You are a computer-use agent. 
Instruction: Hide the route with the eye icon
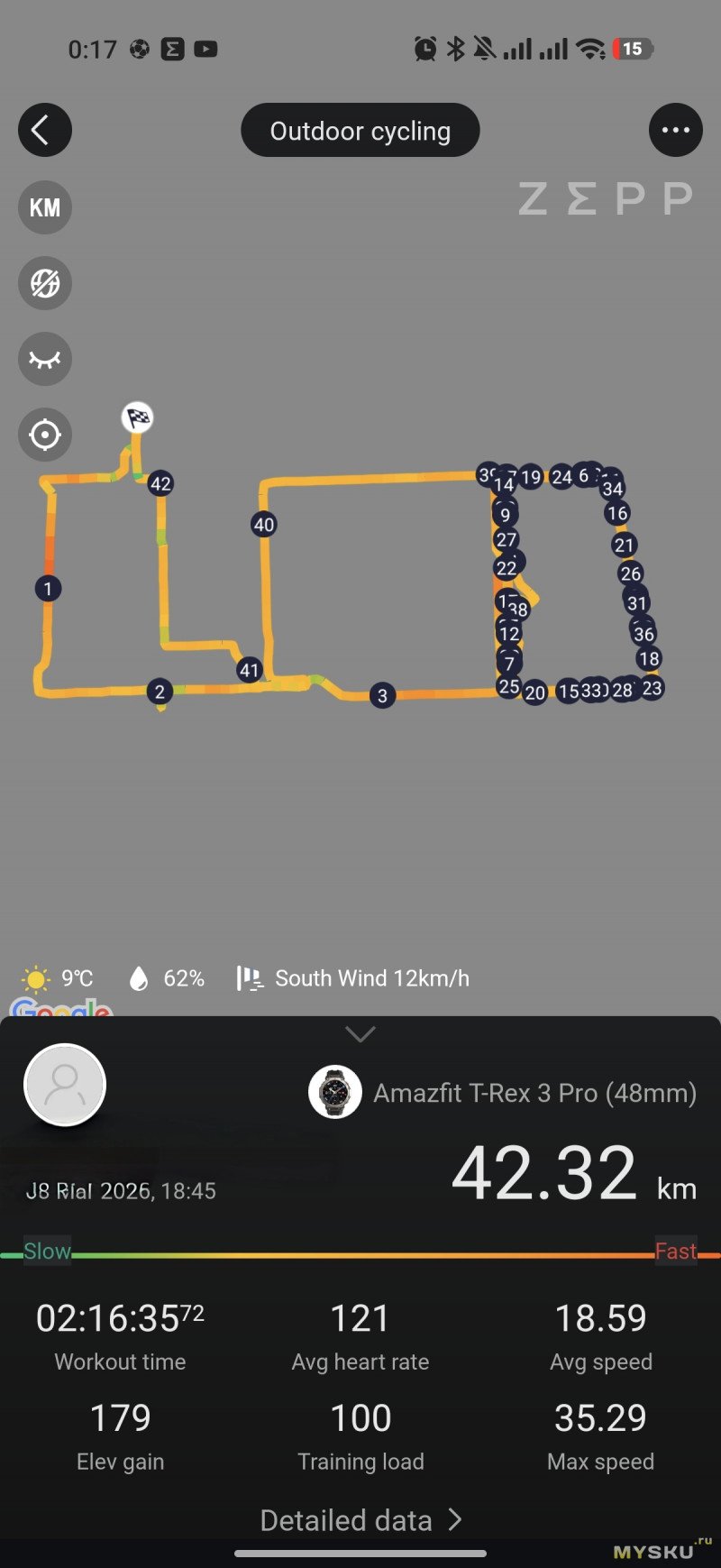(x=44, y=359)
